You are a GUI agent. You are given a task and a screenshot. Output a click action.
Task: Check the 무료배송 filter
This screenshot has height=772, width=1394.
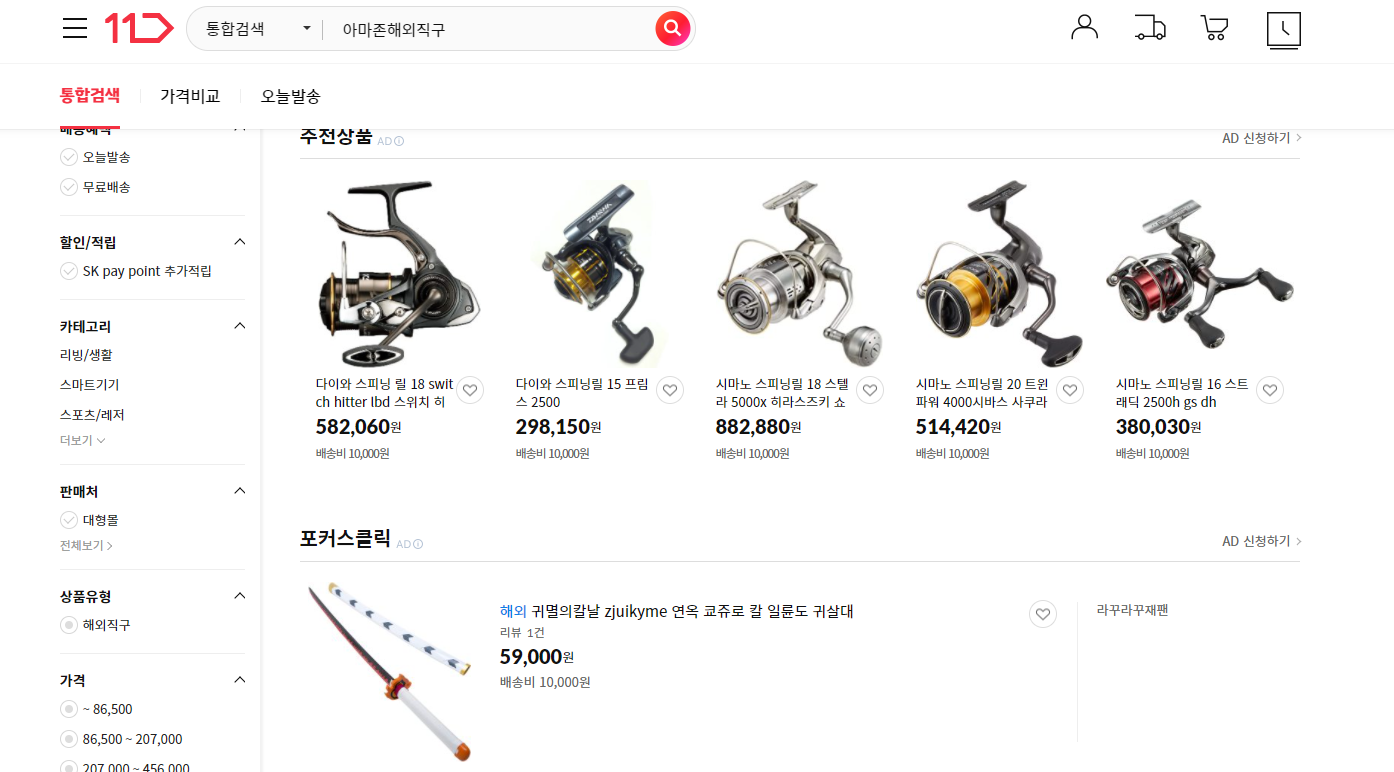coord(69,187)
